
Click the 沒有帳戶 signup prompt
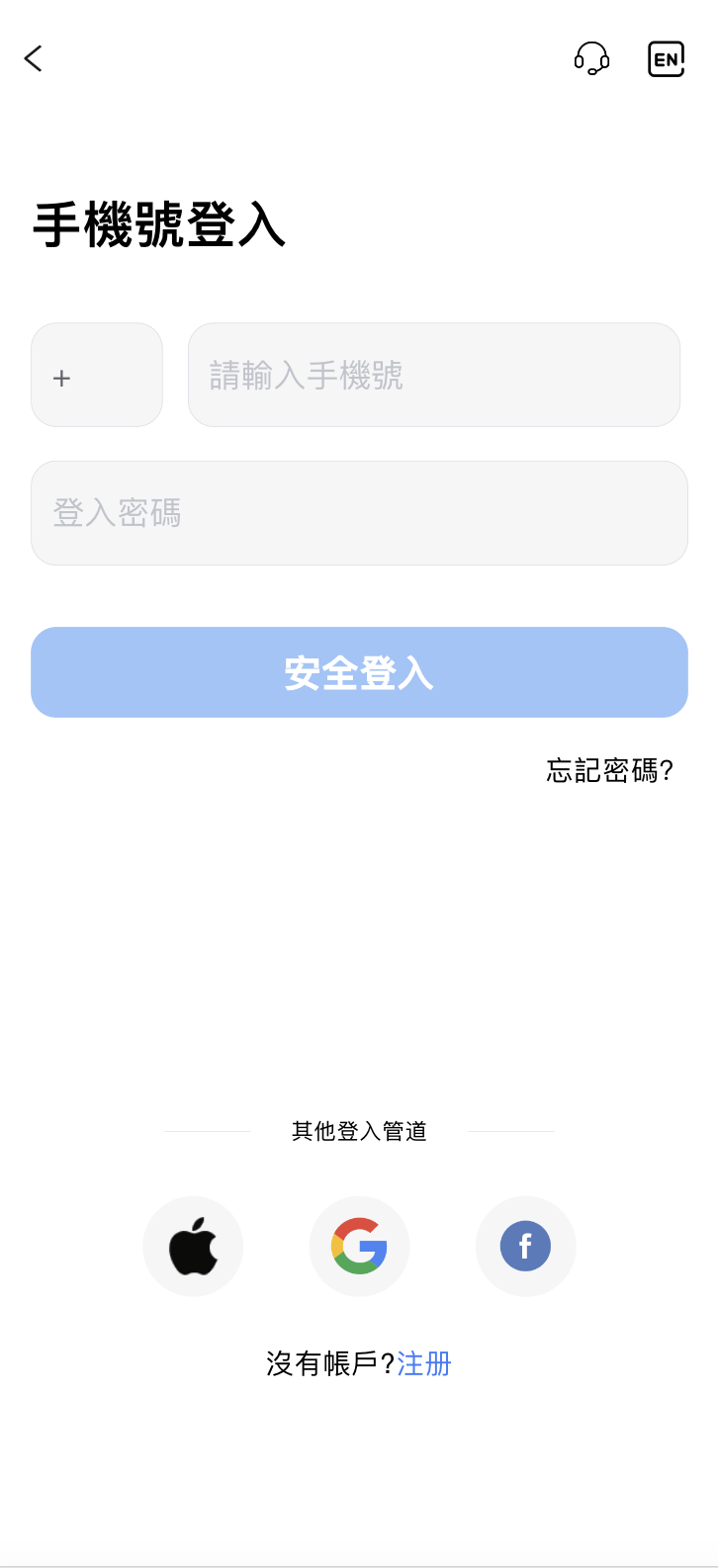tap(329, 1362)
